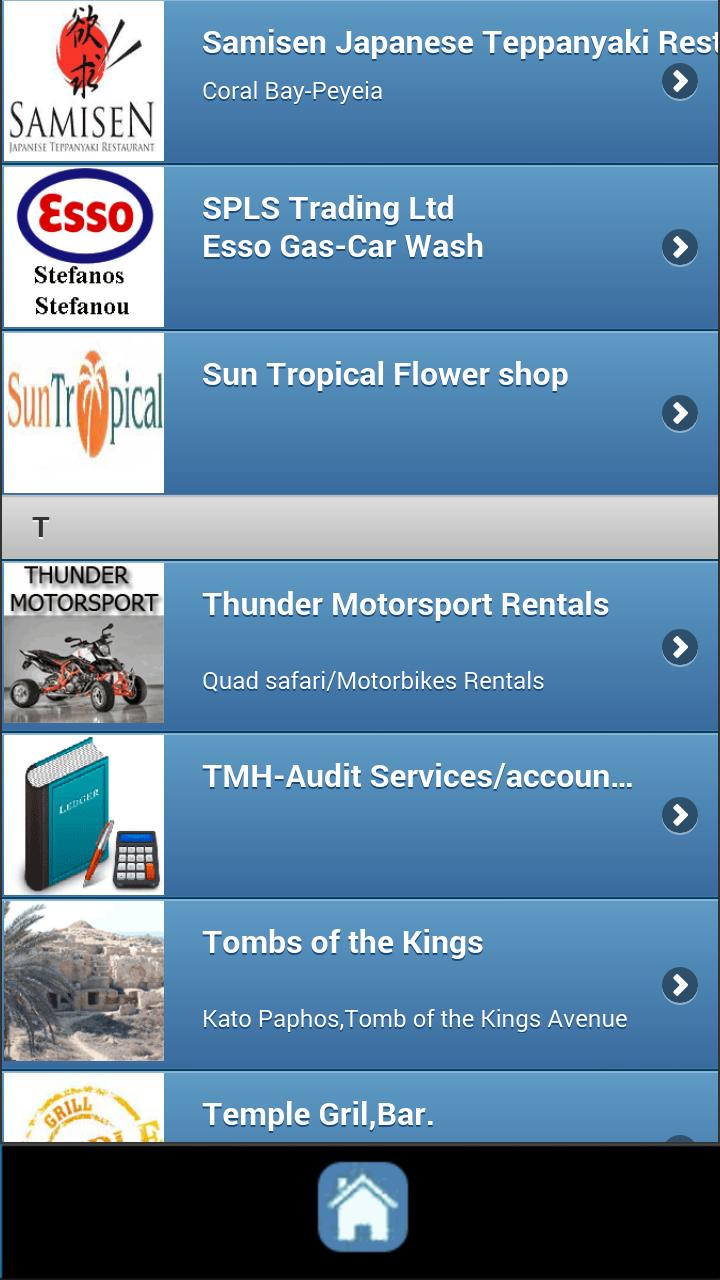Click the TMH-Audit ledger and calculator icon
The width and height of the screenshot is (720, 1280).
pos(84,813)
